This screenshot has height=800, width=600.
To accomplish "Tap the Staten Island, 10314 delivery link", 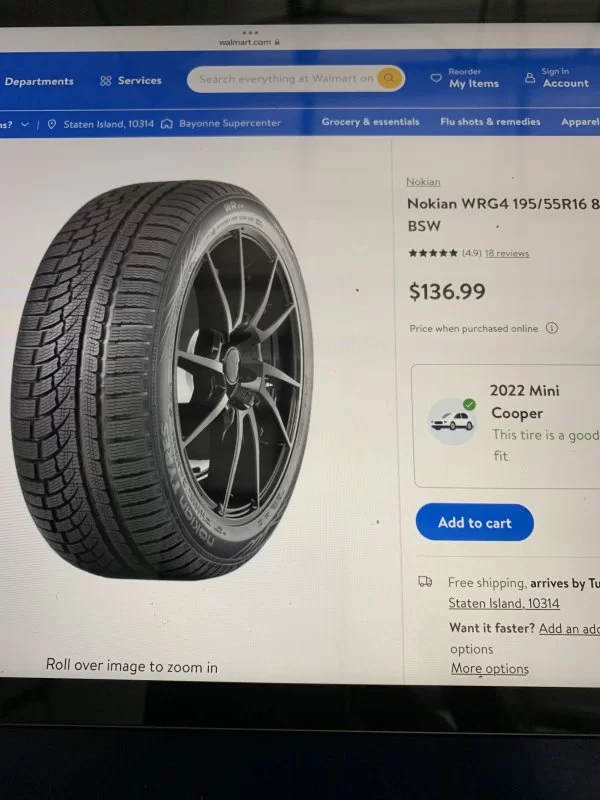I will 504,604.
